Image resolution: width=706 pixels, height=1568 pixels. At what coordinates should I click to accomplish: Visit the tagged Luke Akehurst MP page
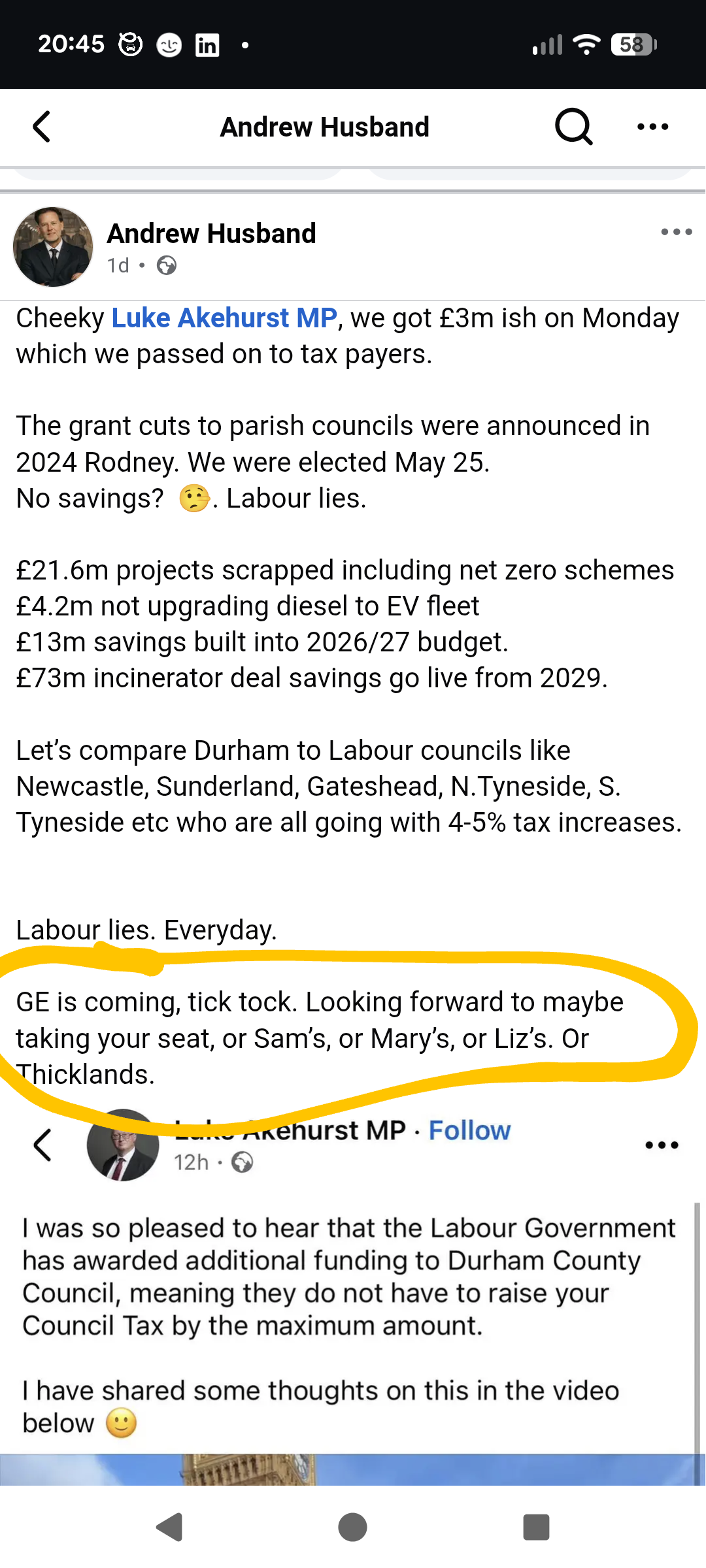[x=224, y=318]
